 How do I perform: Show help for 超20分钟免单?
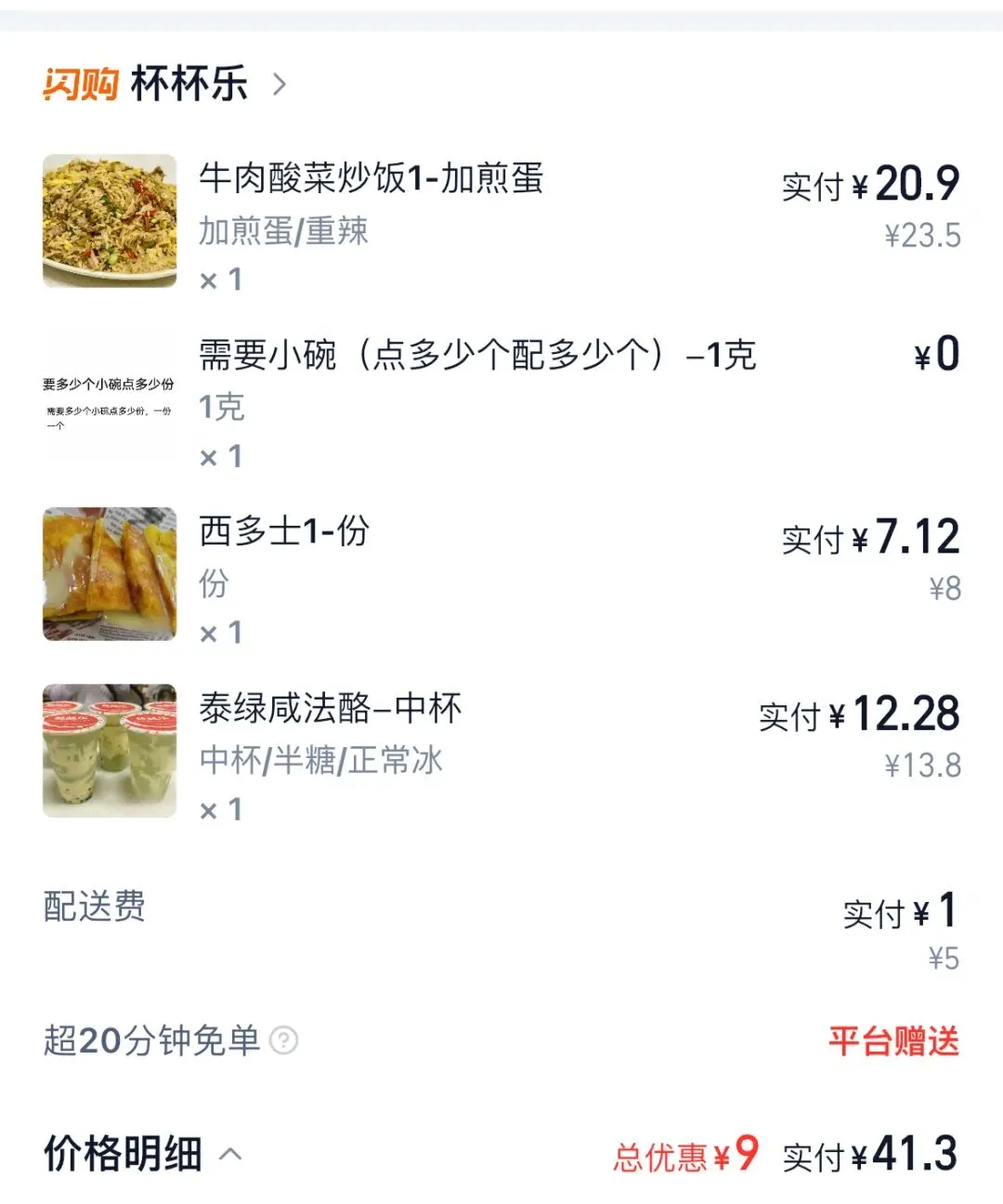(x=283, y=1040)
